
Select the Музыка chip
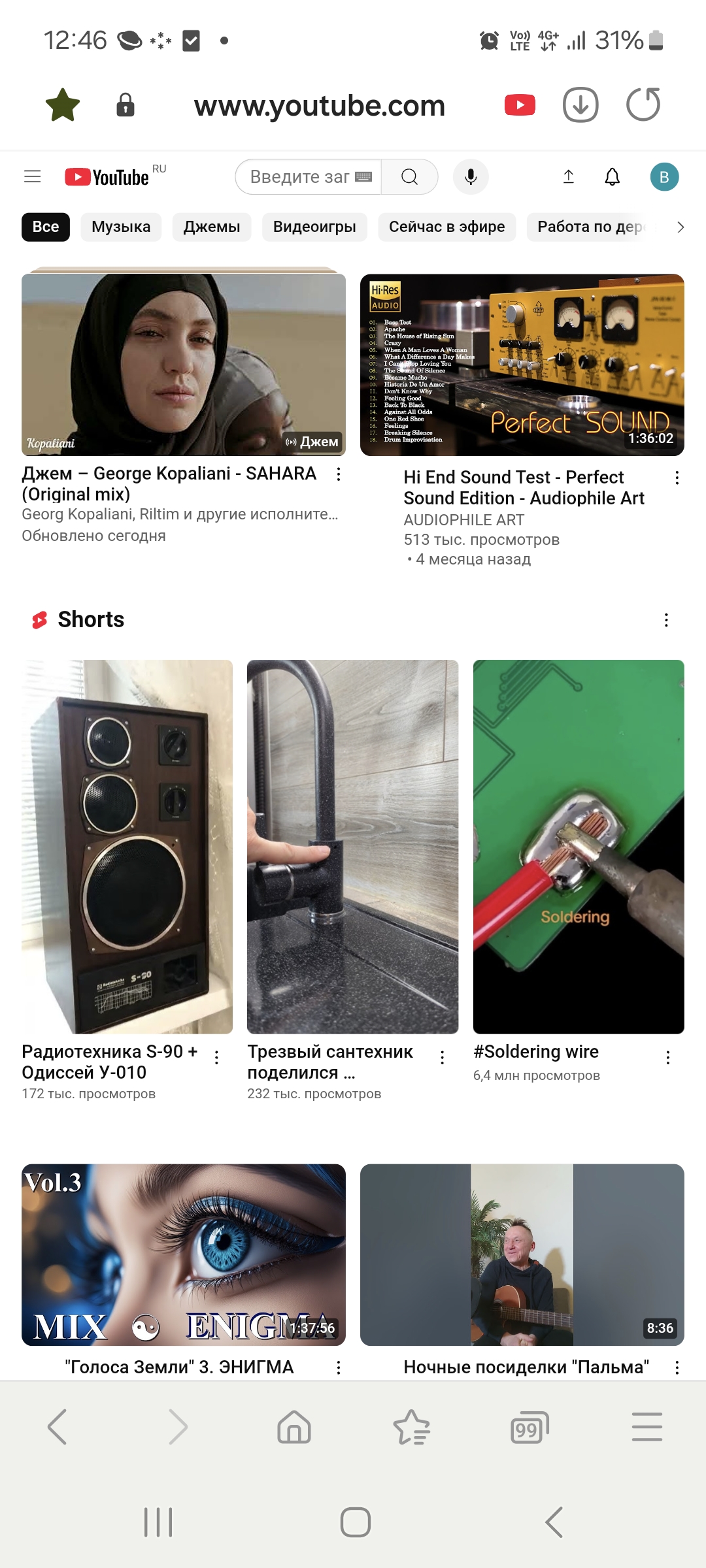click(121, 227)
